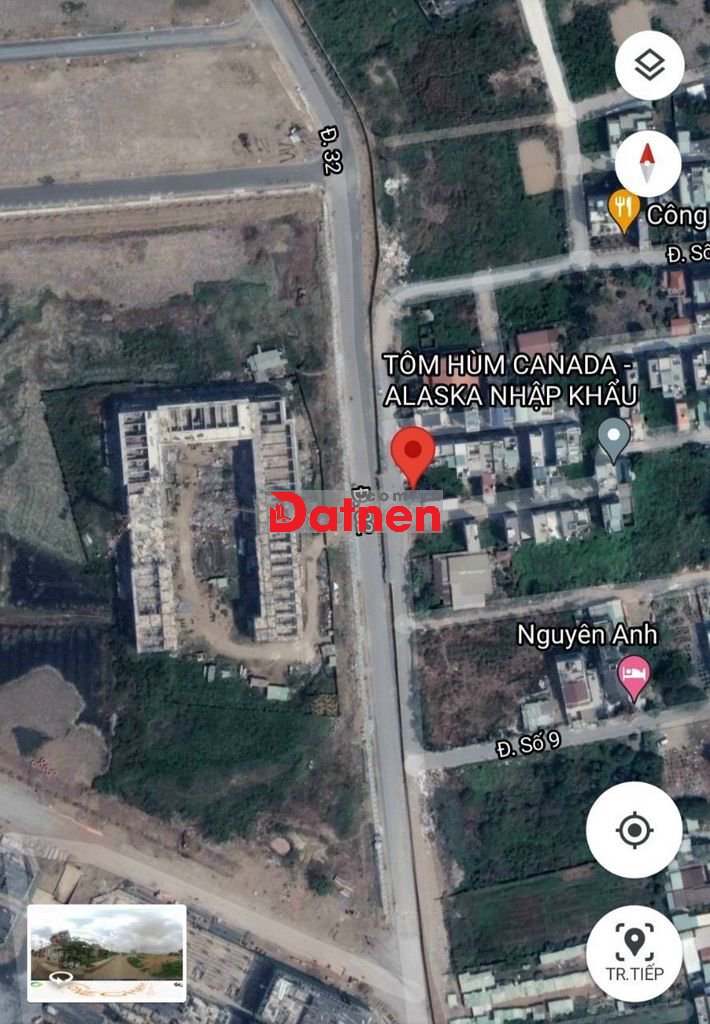The height and width of the screenshot is (1024, 710).
Task: Tap the compass to reset north
Action: point(648,163)
